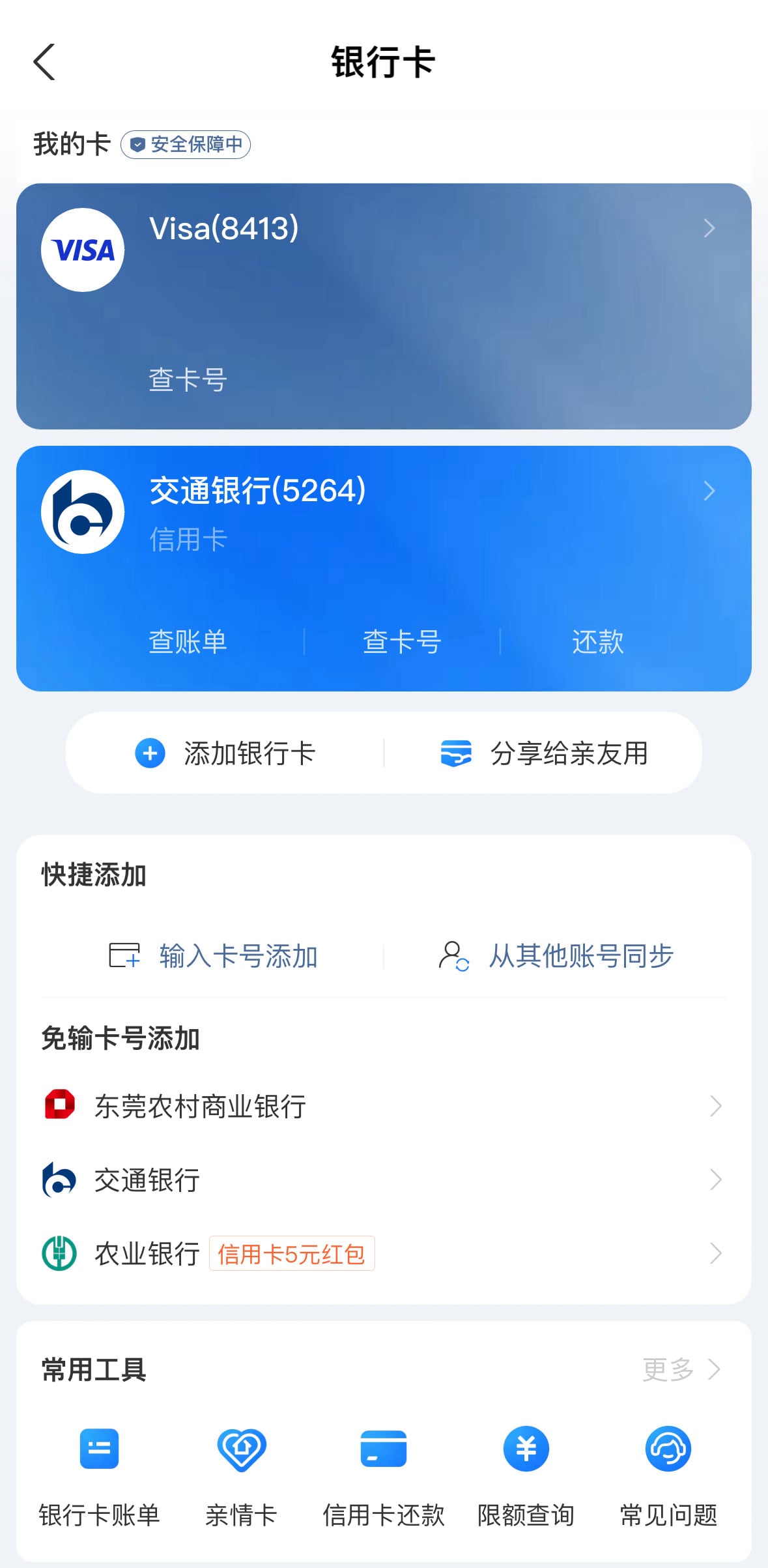
Task: Select the Visa card logo icon
Action: click(x=83, y=250)
